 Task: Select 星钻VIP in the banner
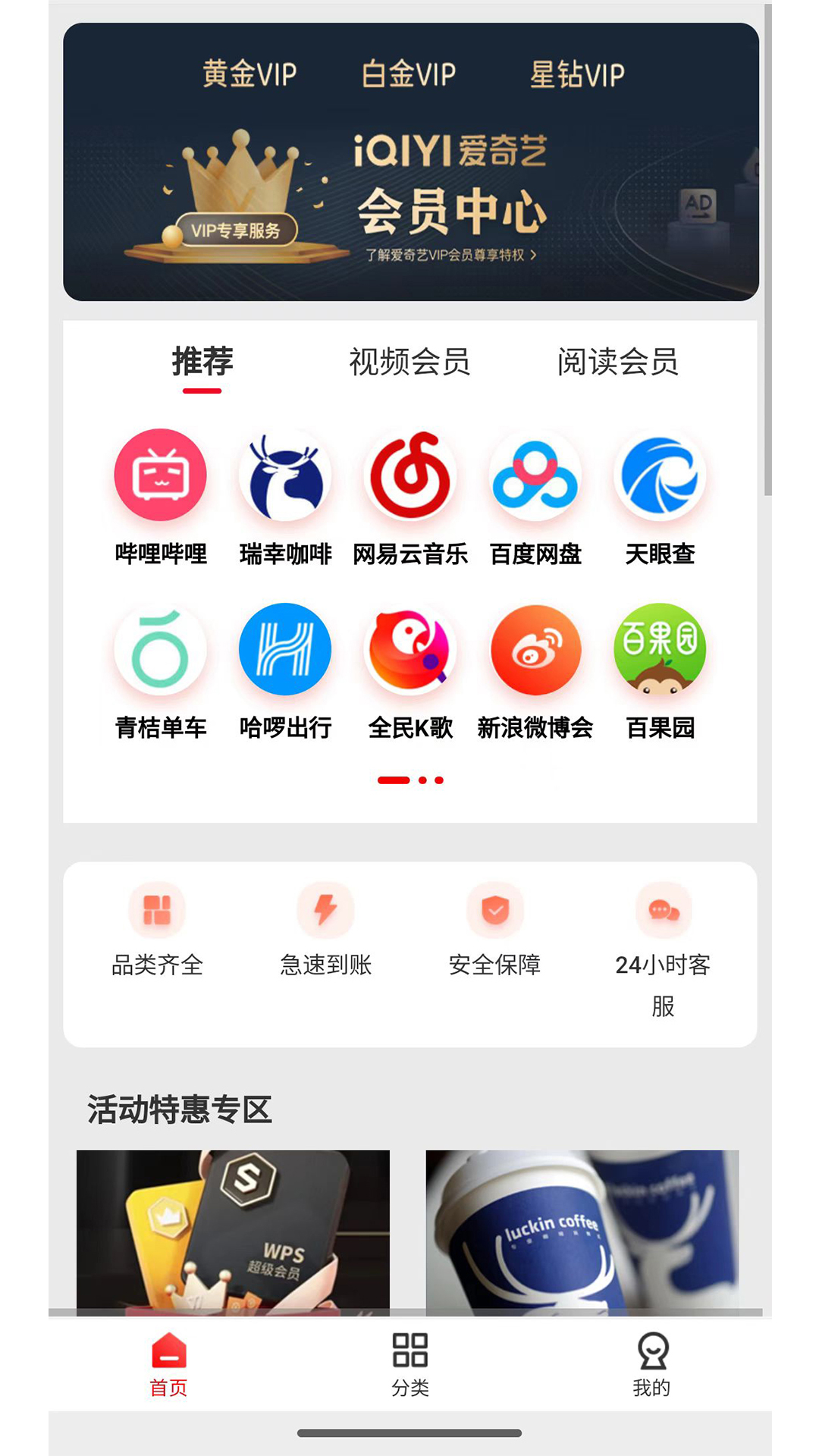point(578,74)
